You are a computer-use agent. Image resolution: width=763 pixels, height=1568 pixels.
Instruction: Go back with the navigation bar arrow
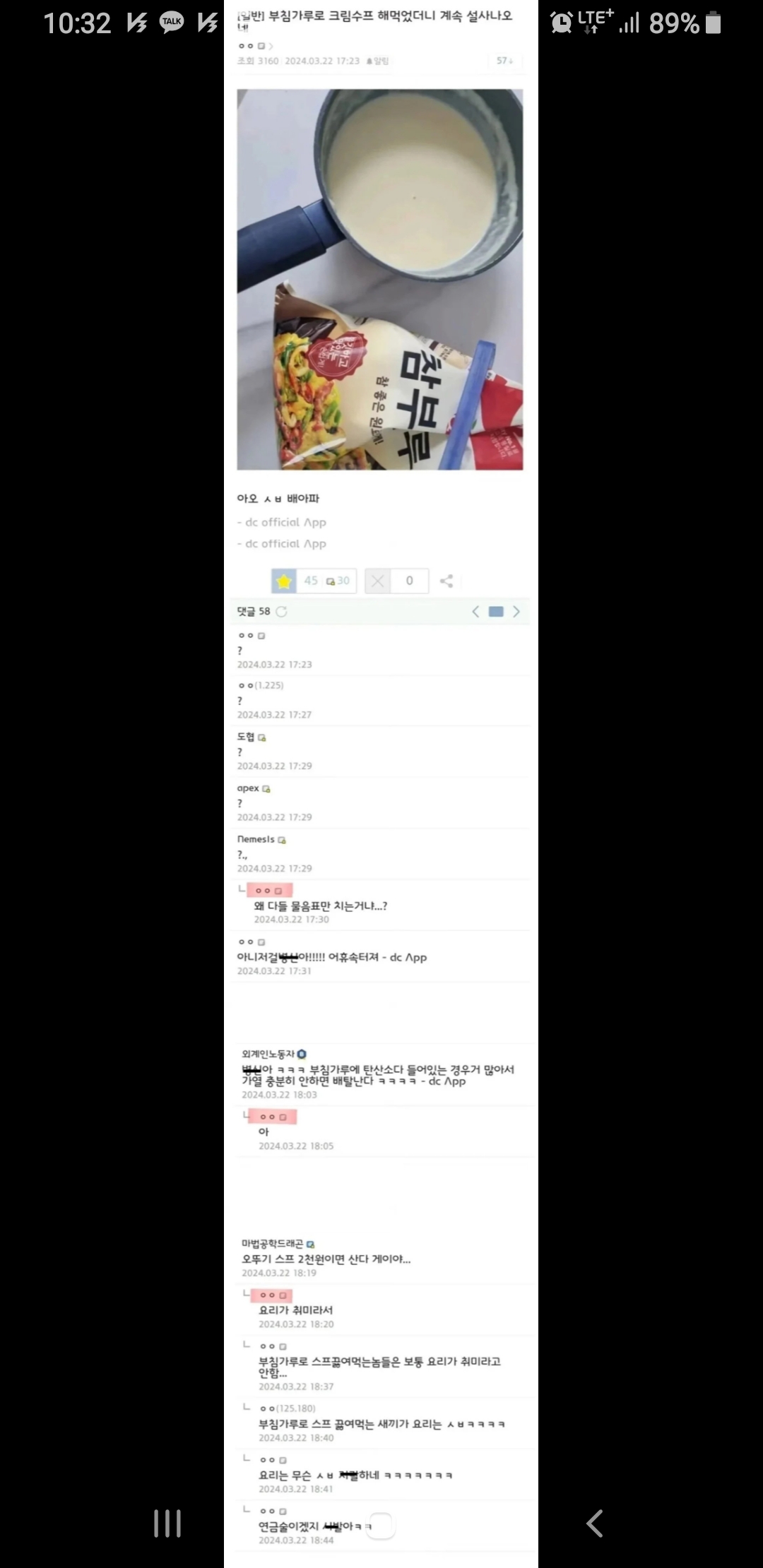pyautogui.click(x=595, y=1524)
